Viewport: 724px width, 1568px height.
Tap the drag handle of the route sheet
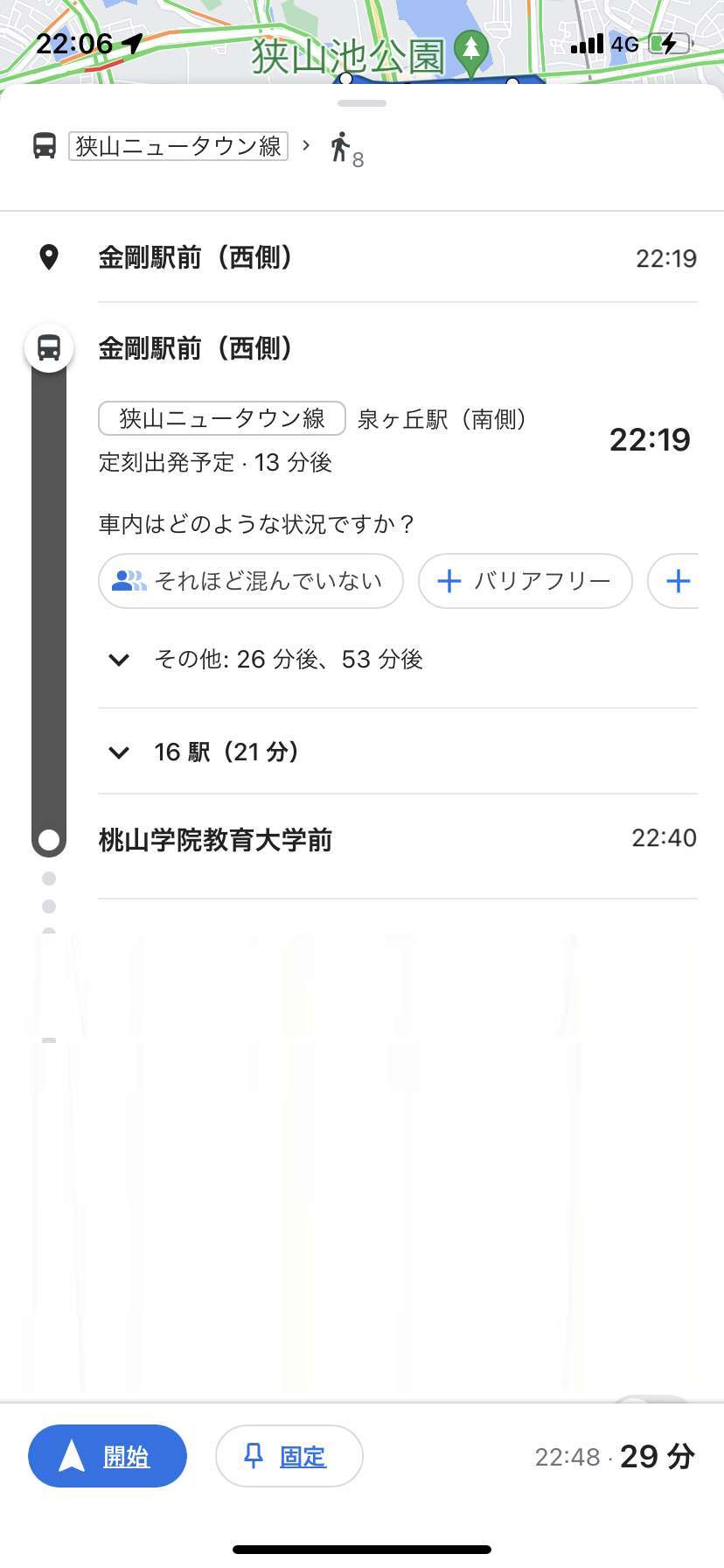point(362,103)
